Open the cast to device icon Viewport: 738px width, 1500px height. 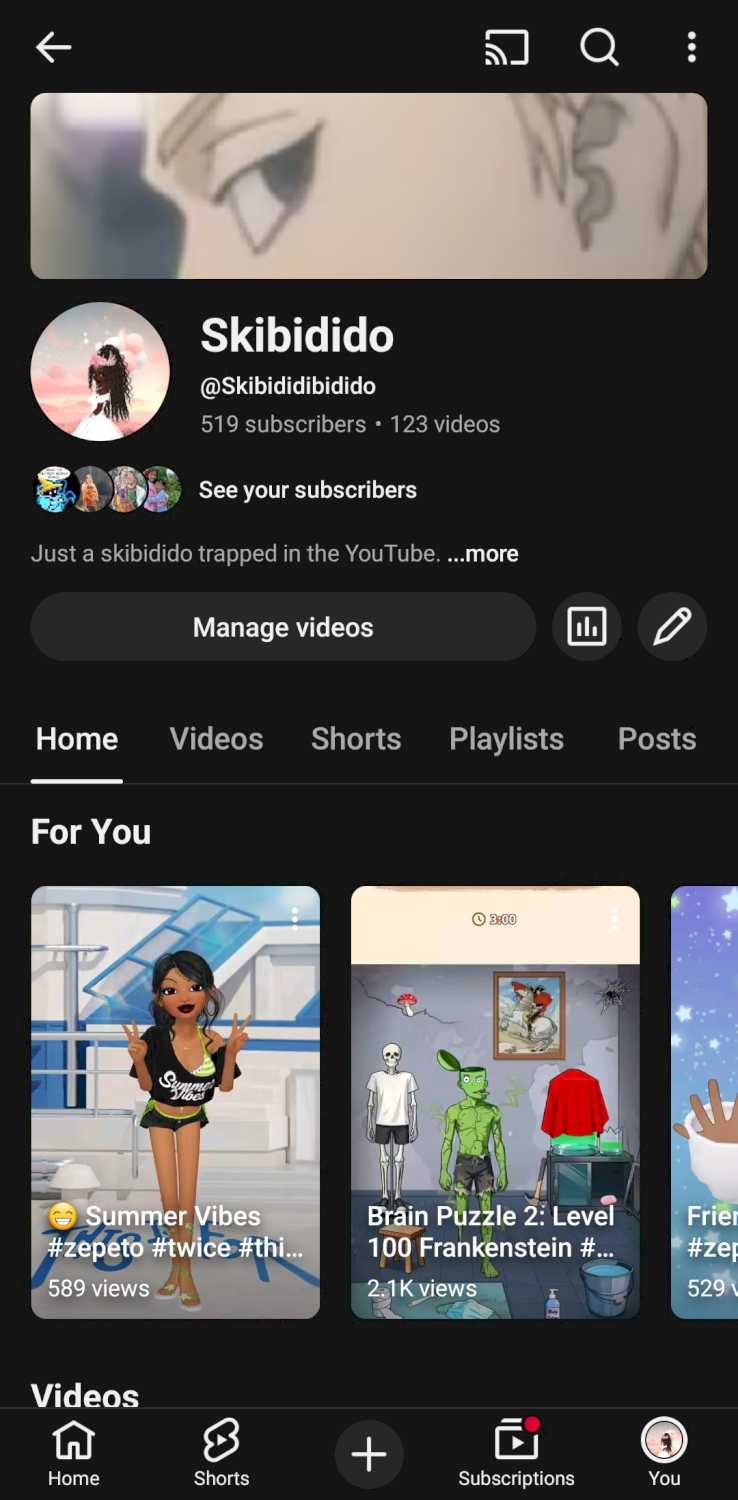pos(506,47)
